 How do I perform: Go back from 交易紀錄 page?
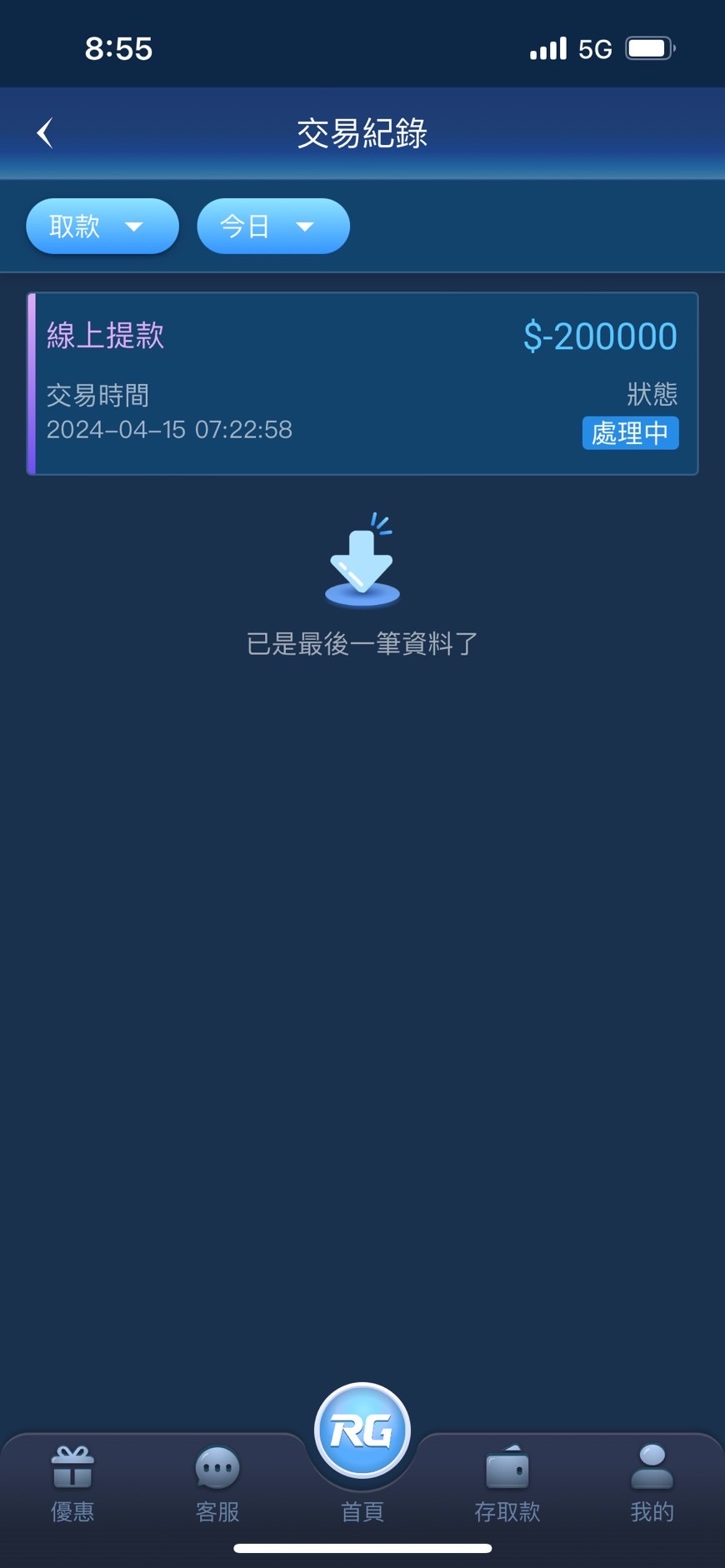[45, 132]
